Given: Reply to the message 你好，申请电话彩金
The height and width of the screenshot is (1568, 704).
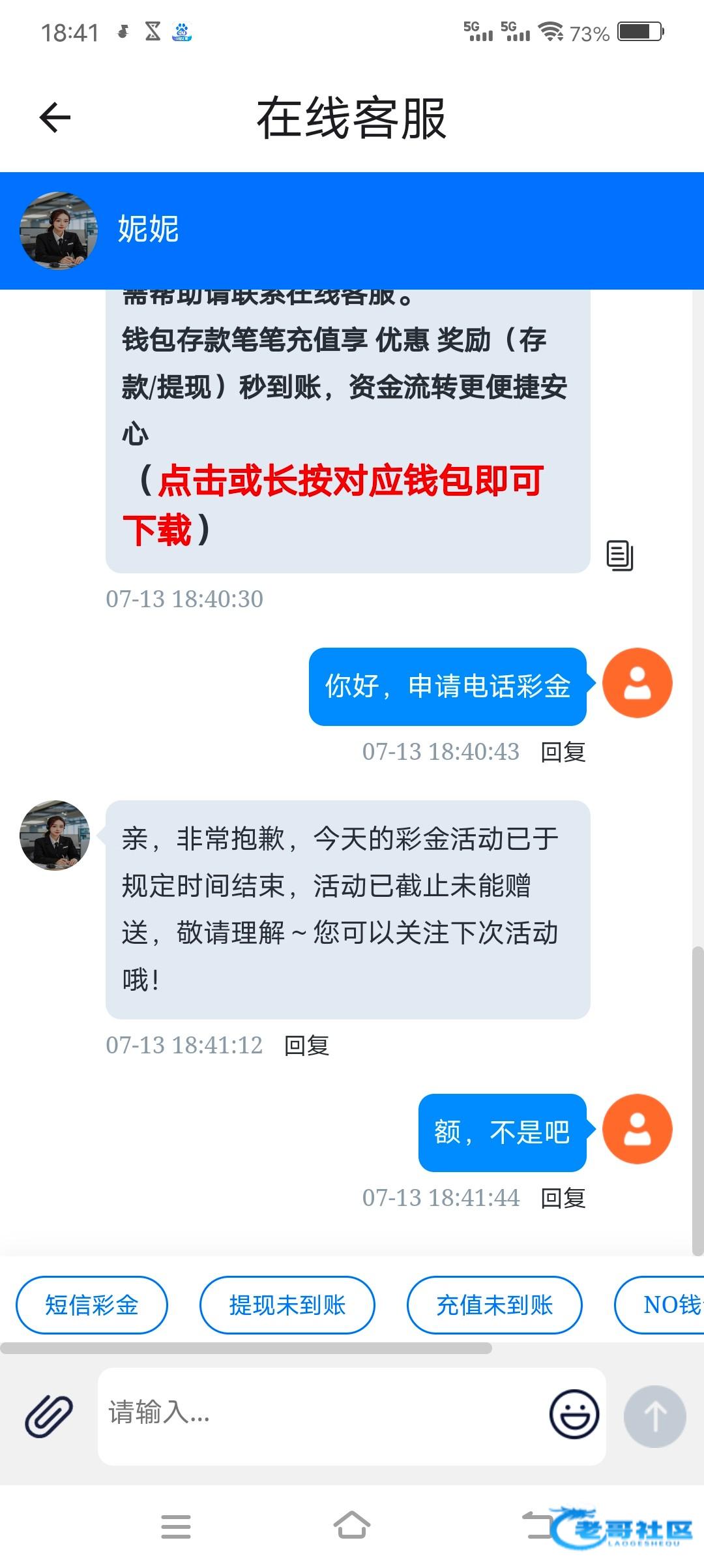Looking at the screenshot, I should 563,752.
